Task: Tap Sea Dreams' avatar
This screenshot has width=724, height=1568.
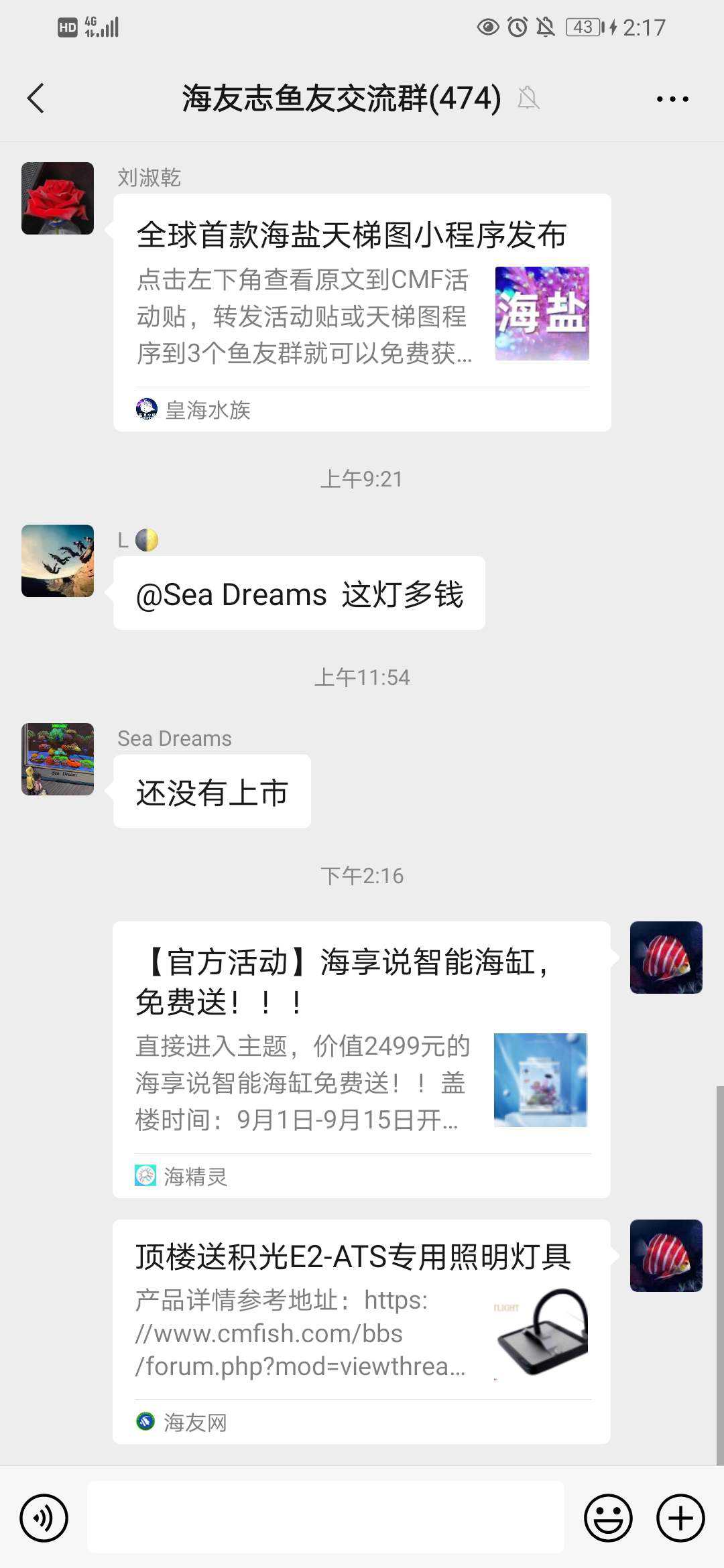Action: [x=58, y=759]
